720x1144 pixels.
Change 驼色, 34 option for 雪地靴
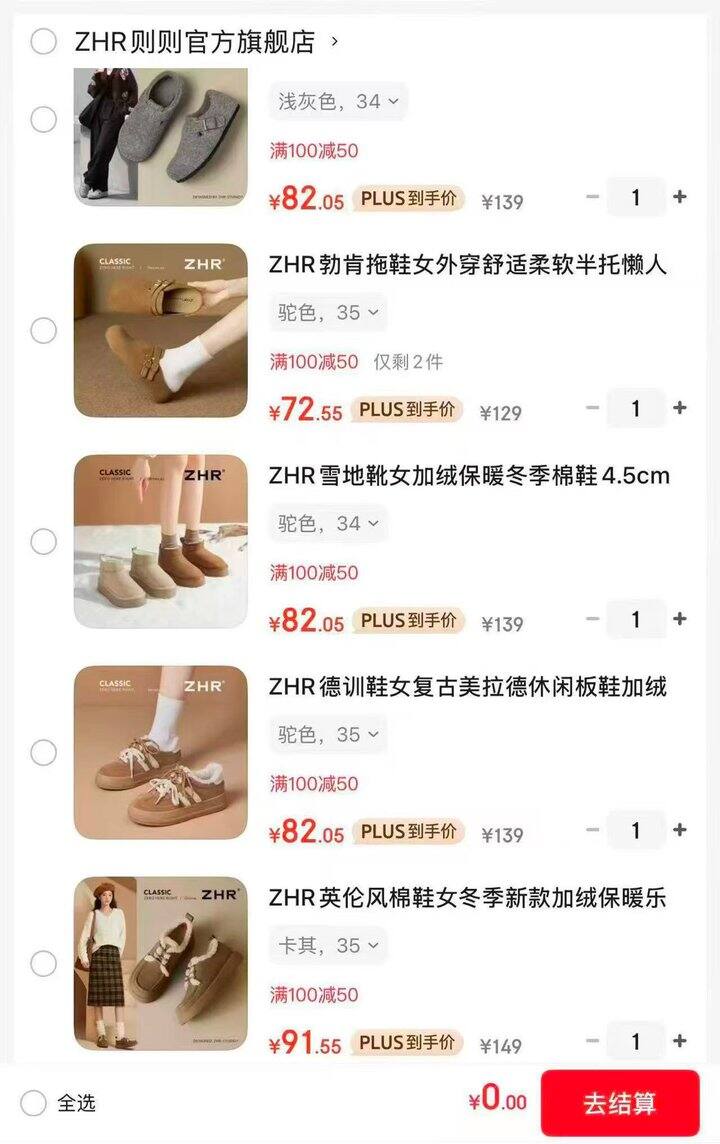coord(327,523)
